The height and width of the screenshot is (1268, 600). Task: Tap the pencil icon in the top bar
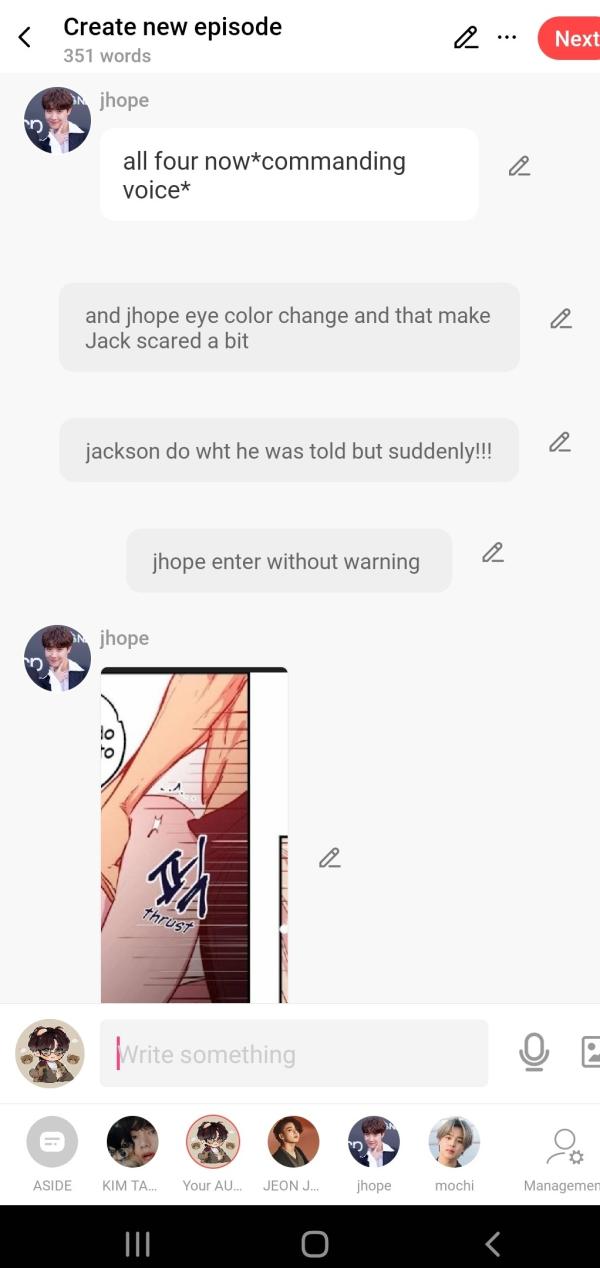[x=465, y=38]
